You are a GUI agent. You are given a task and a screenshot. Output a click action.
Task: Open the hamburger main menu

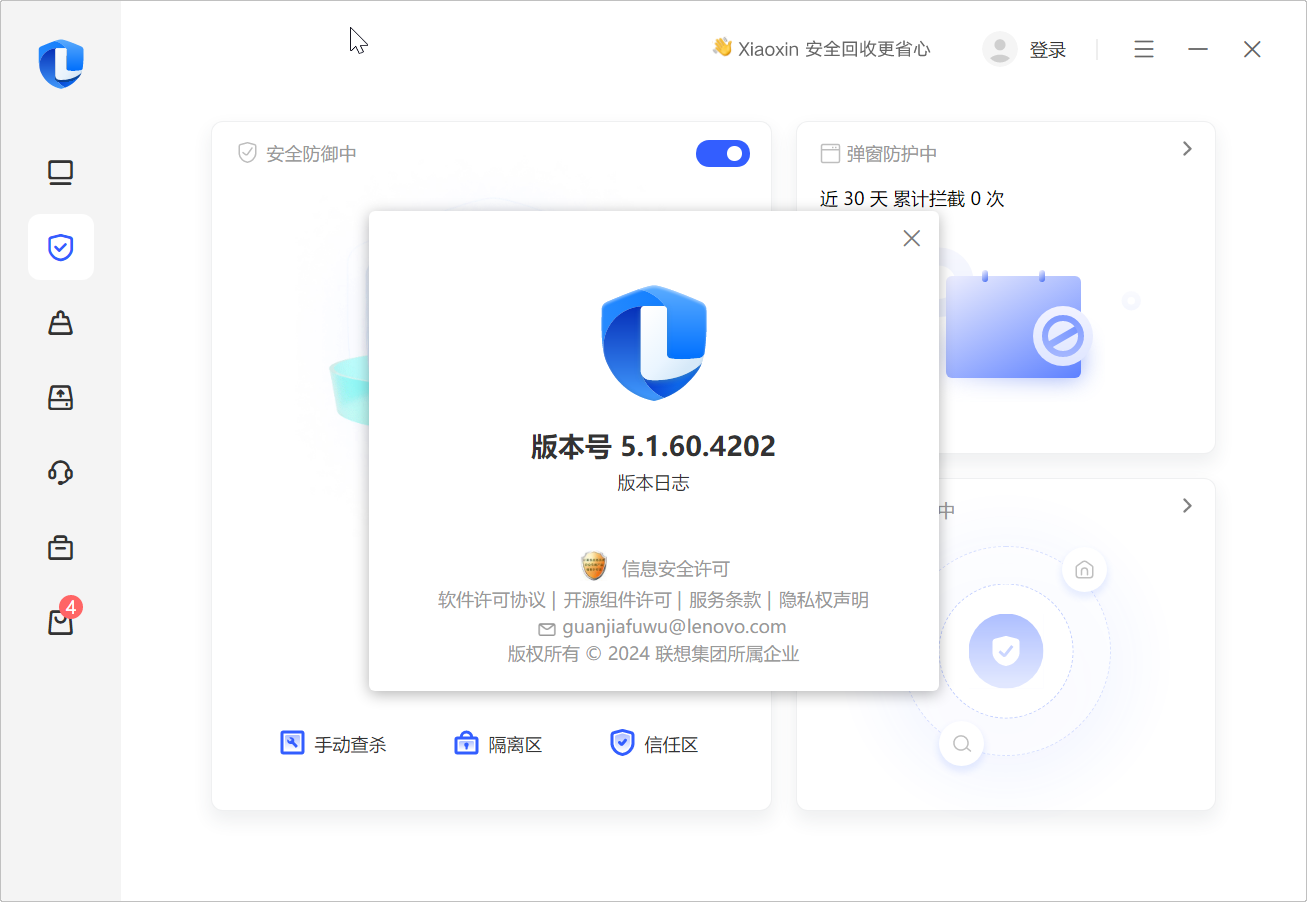(1144, 49)
